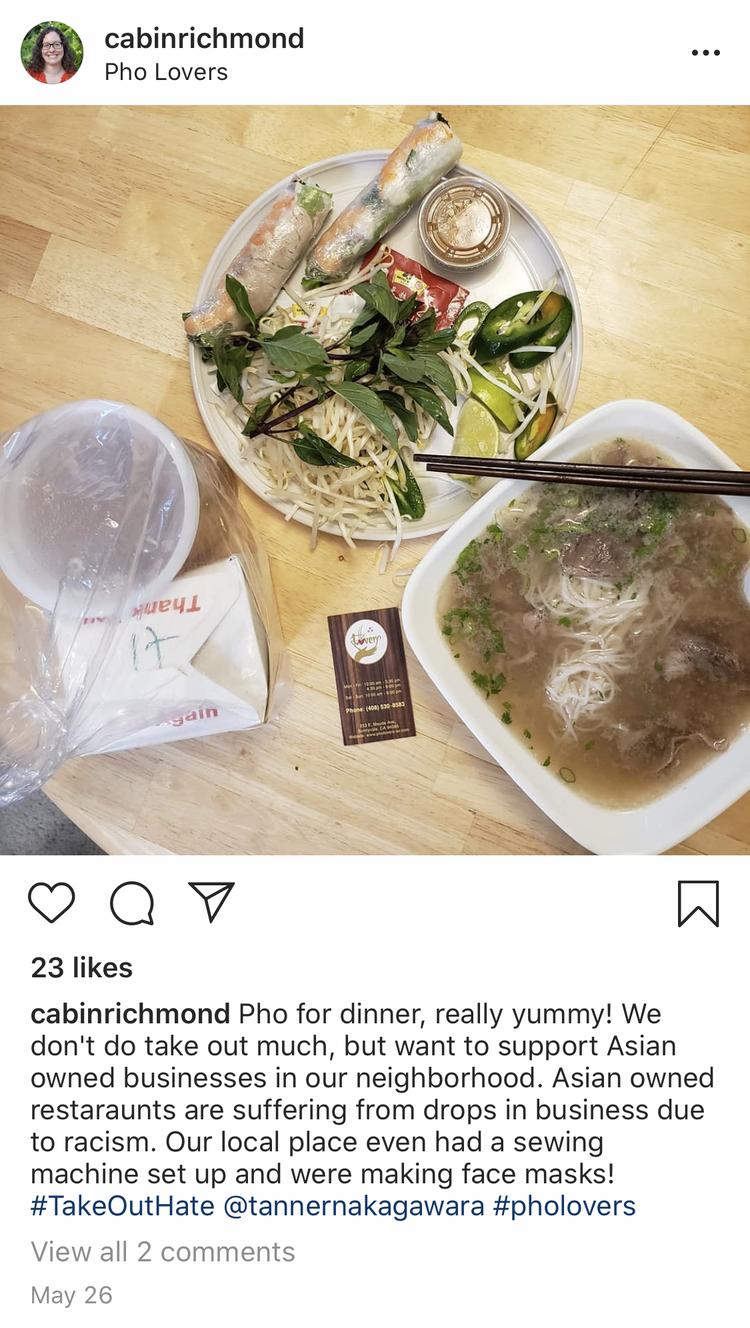Open the #TakeOutHate hashtag
Viewport: 750px width, 1328px height.
tap(123, 1205)
